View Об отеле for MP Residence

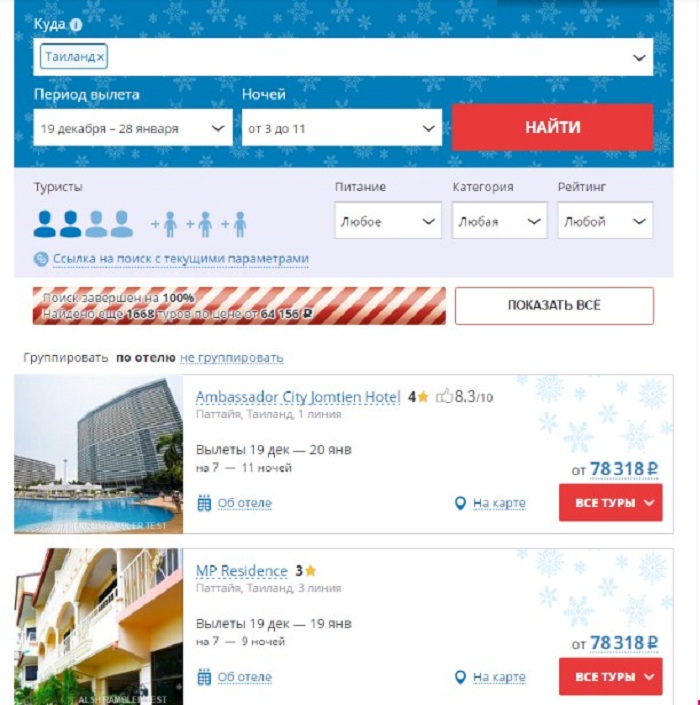click(x=244, y=677)
